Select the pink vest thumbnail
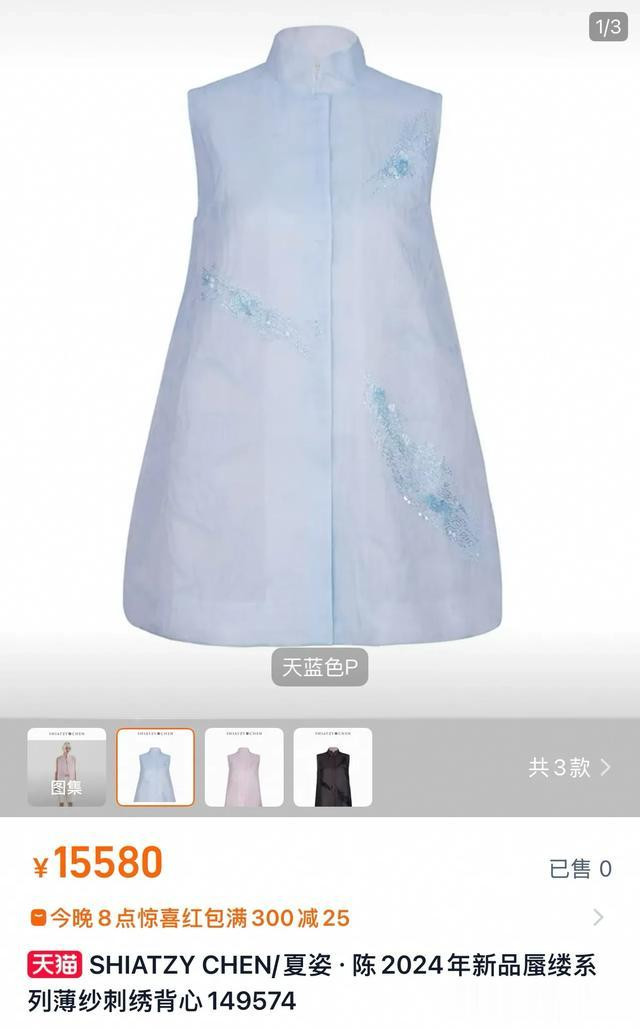640x1029 pixels. 244,767
